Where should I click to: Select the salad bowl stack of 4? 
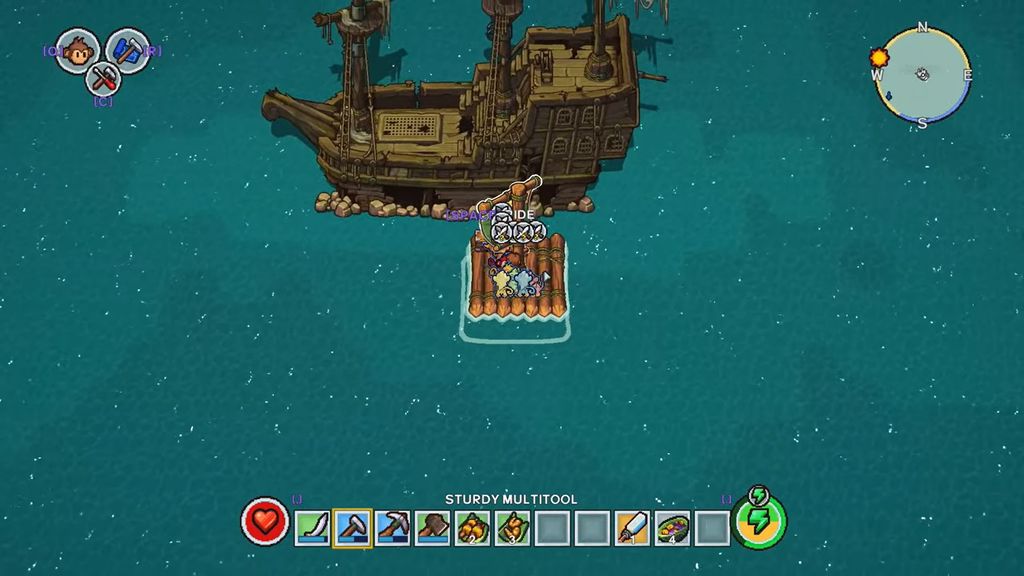coord(672,526)
